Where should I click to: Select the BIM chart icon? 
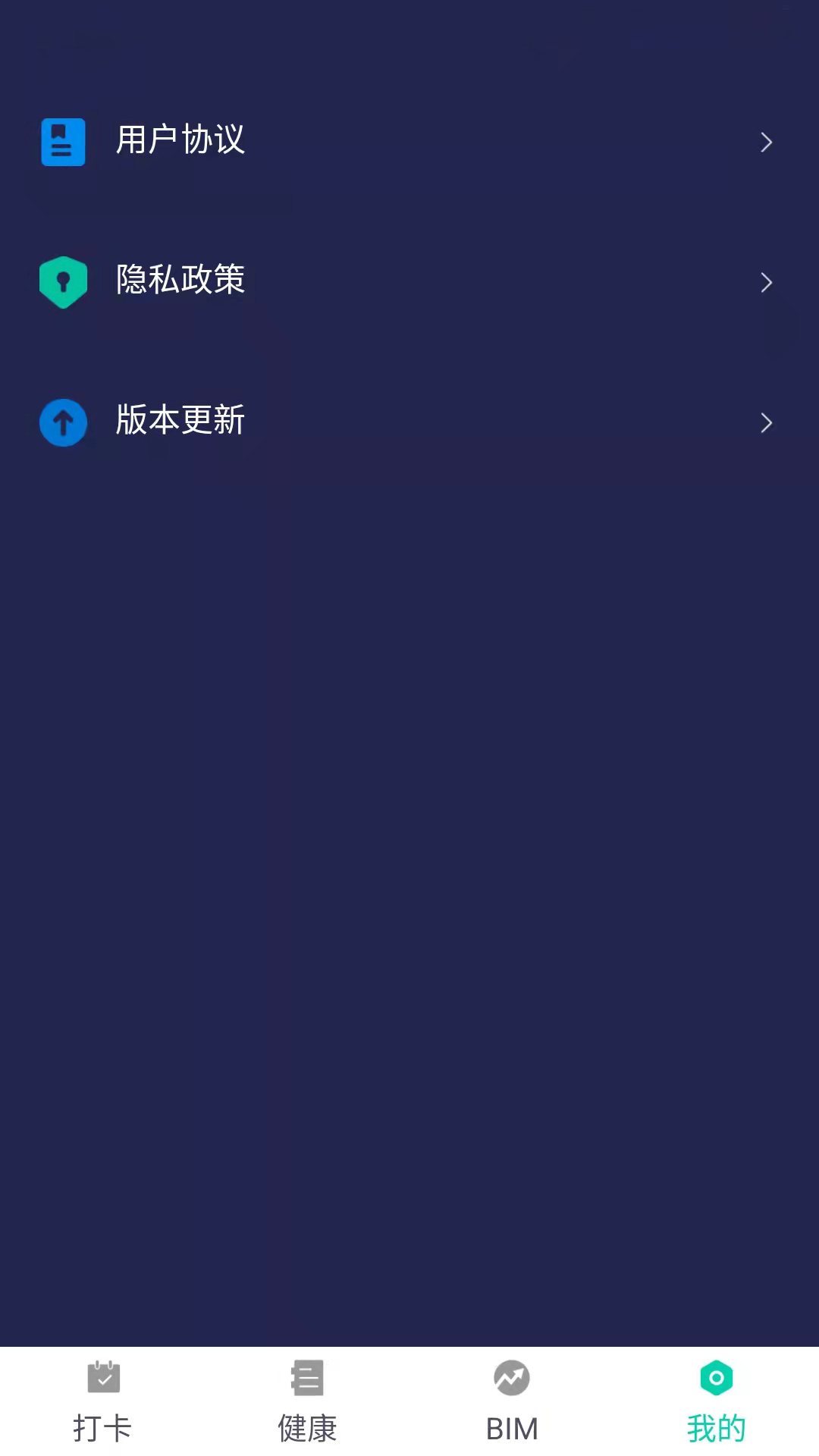[x=512, y=1378]
